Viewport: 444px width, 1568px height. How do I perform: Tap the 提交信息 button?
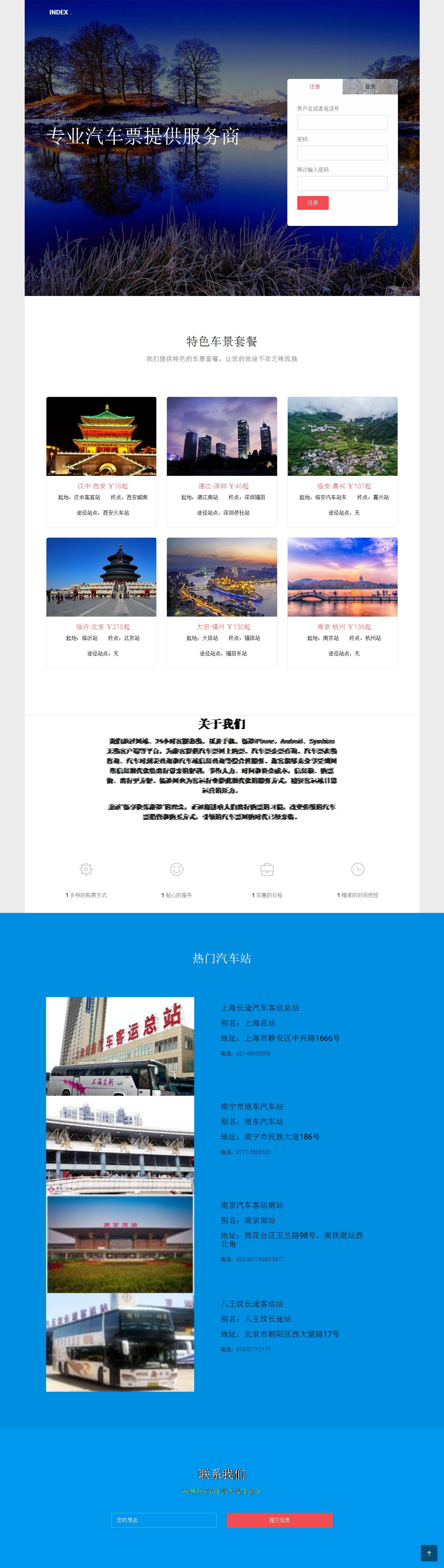(x=279, y=1520)
